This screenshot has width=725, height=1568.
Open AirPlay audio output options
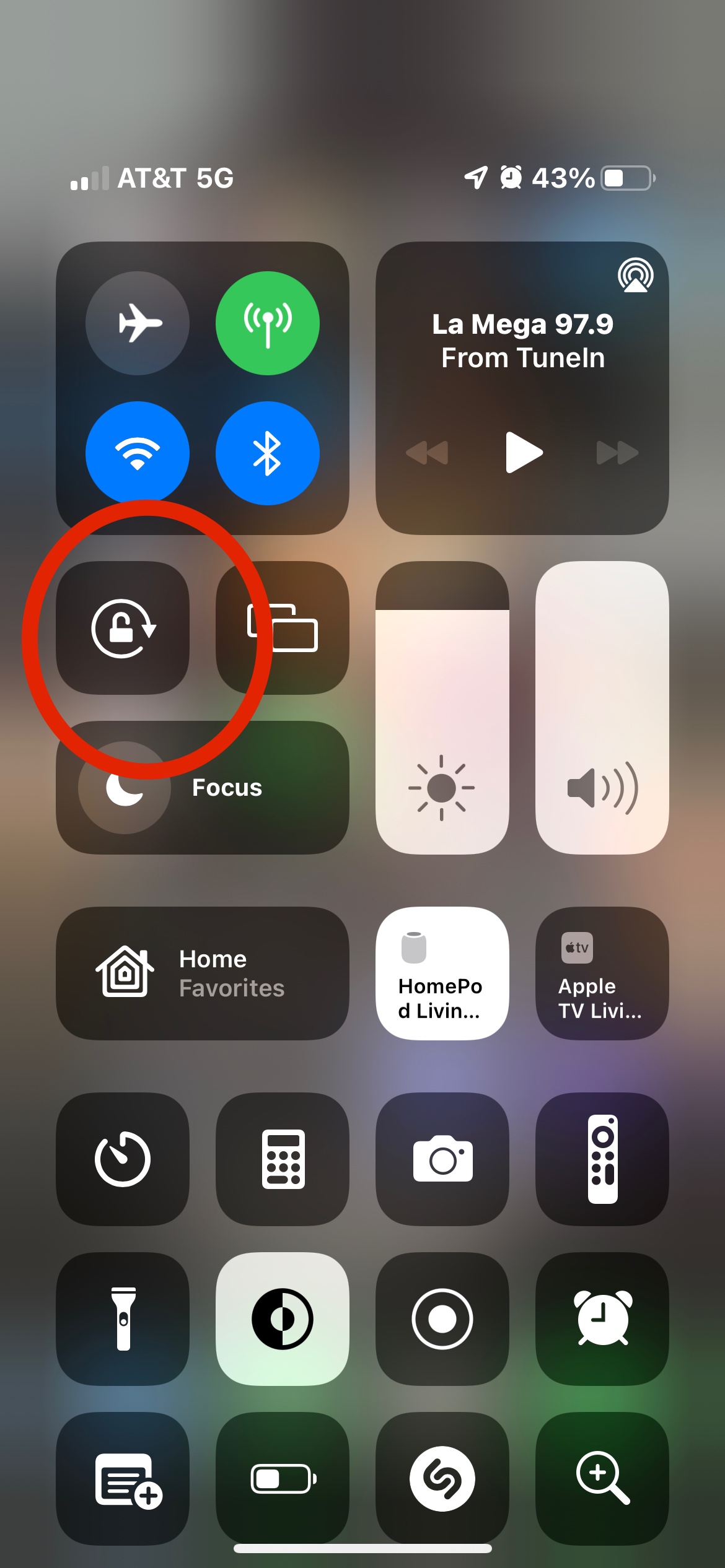click(x=635, y=275)
